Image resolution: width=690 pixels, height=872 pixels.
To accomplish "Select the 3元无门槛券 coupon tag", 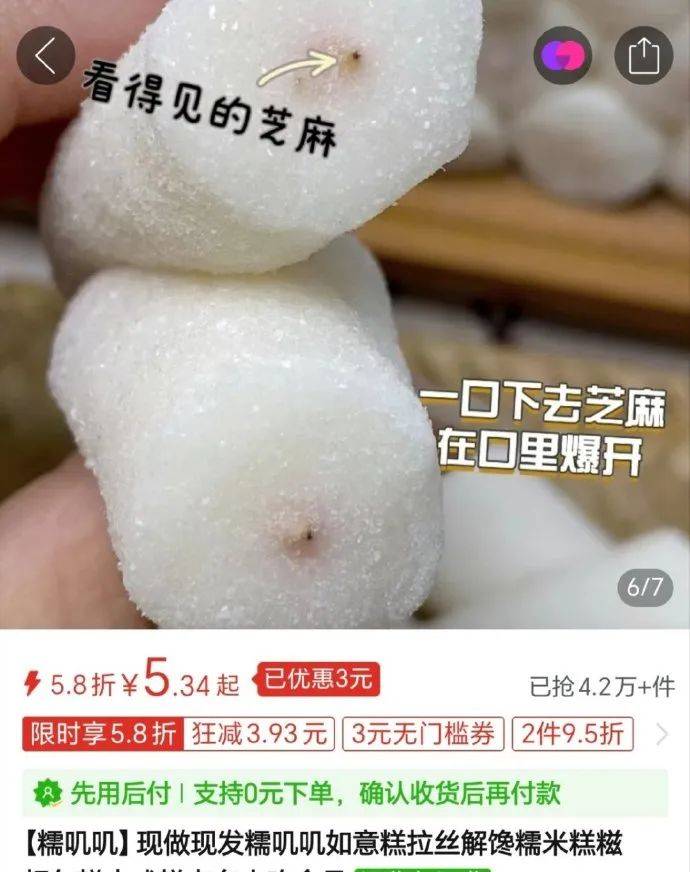I will [x=423, y=734].
